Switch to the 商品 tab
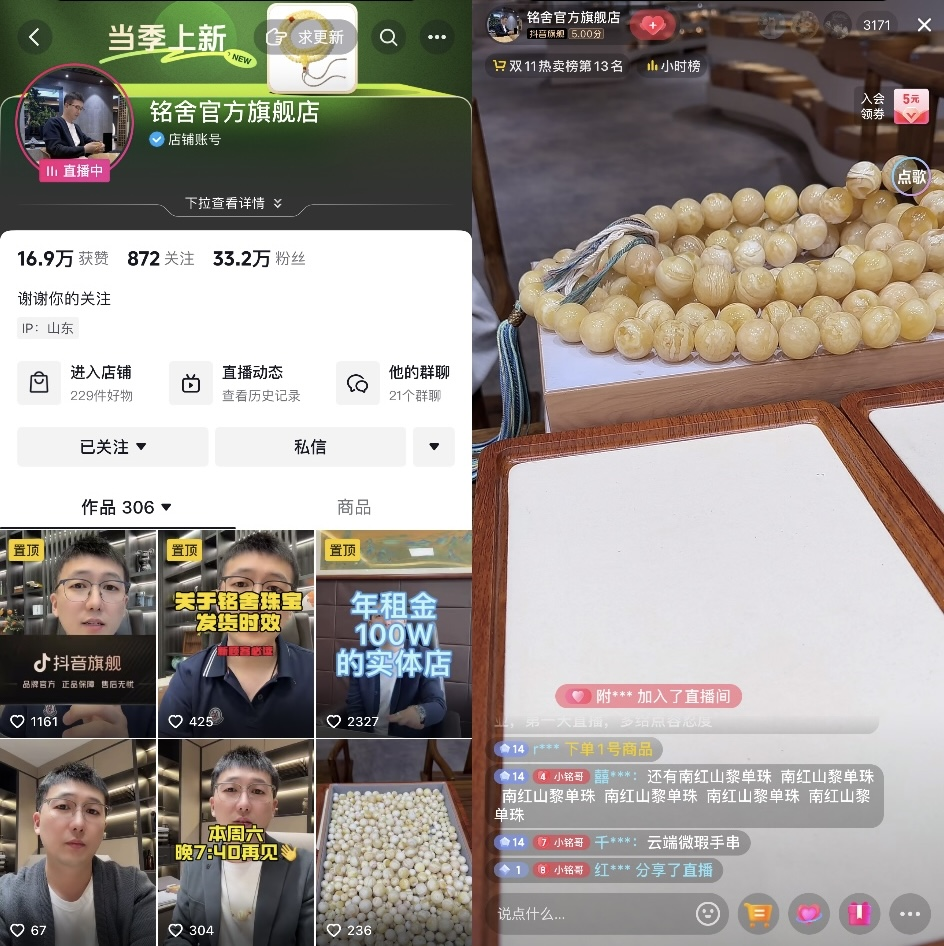944x946 pixels. [x=353, y=507]
